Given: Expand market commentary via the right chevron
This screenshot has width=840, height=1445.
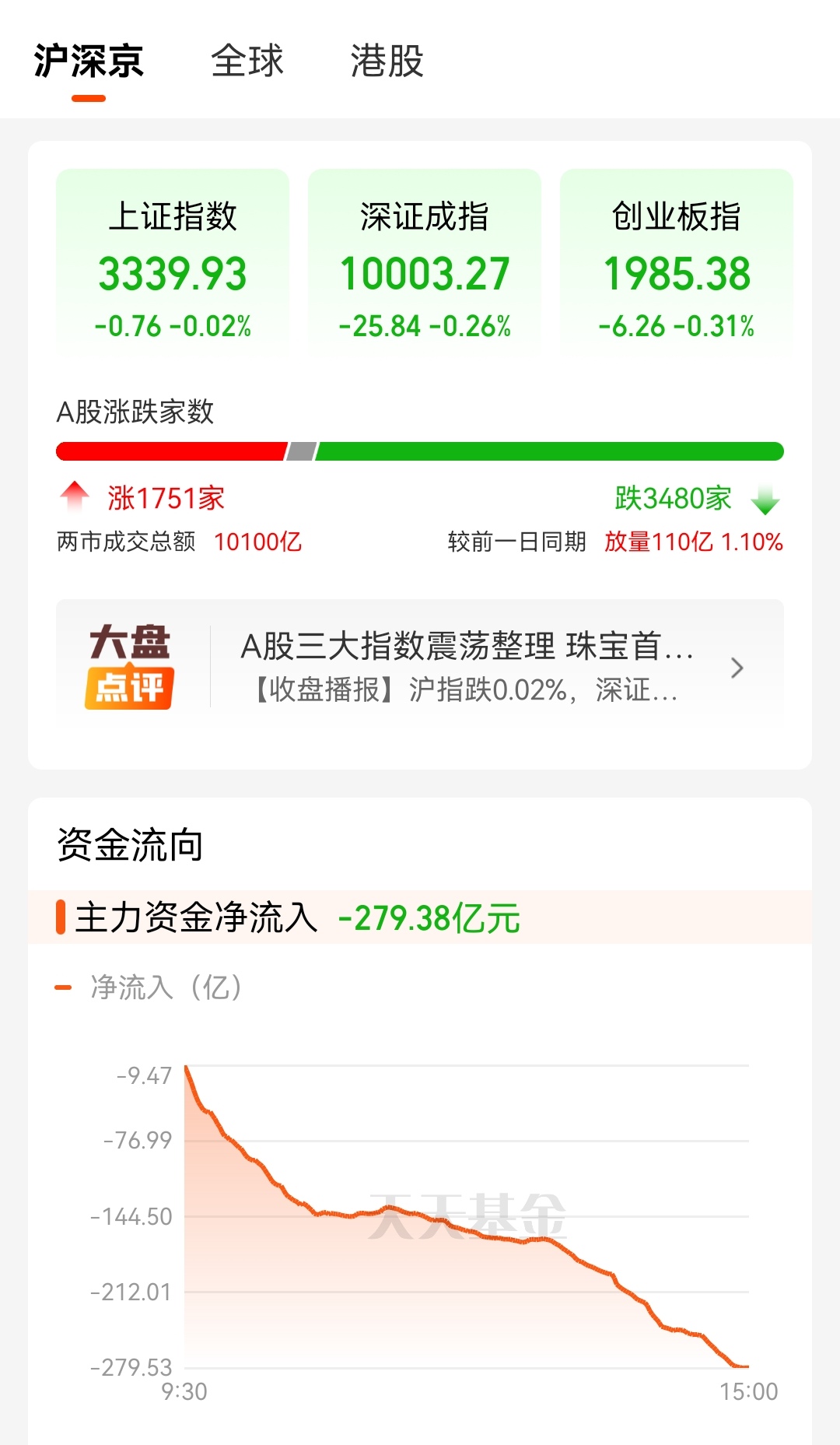Looking at the screenshot, I should tap(736, 668).
